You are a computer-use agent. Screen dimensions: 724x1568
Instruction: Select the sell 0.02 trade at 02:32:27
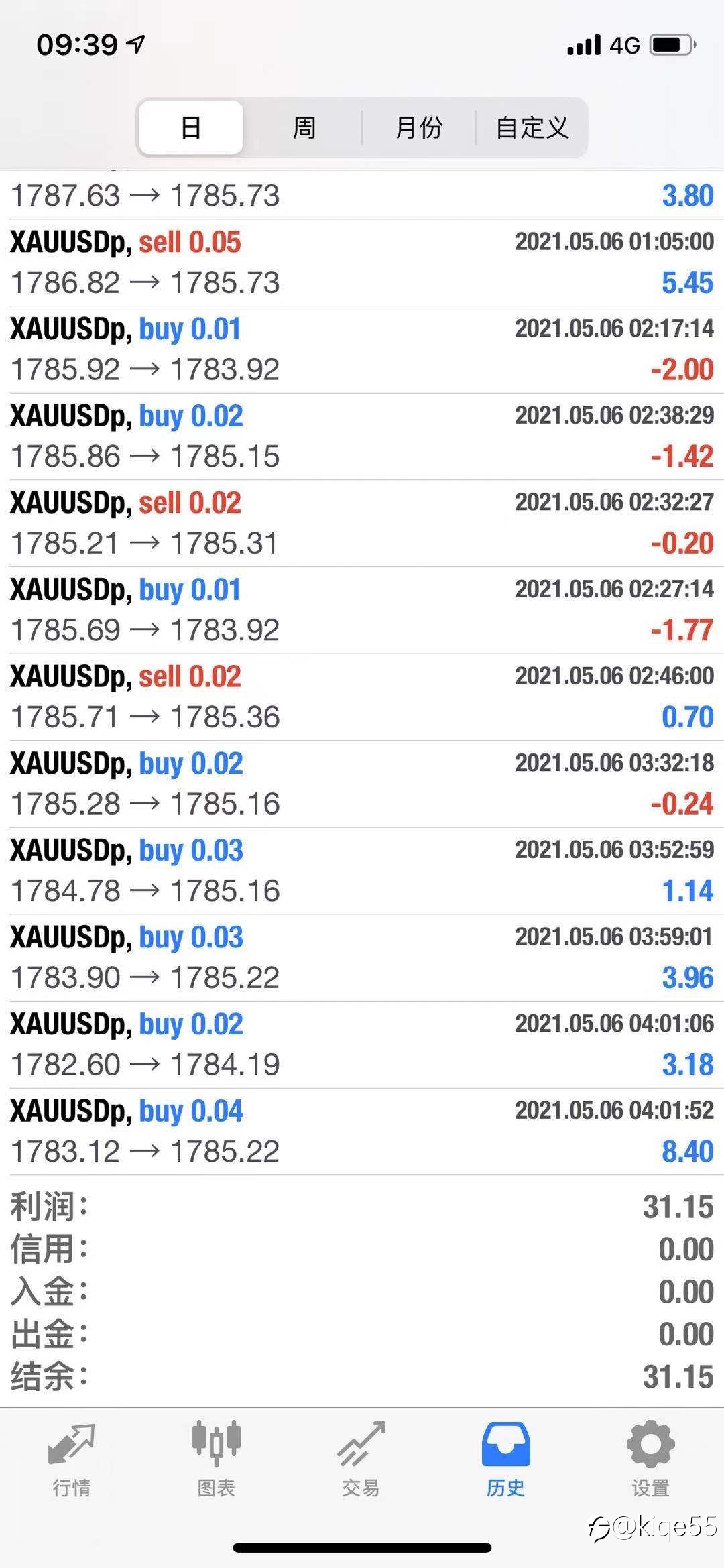(362, 524)
